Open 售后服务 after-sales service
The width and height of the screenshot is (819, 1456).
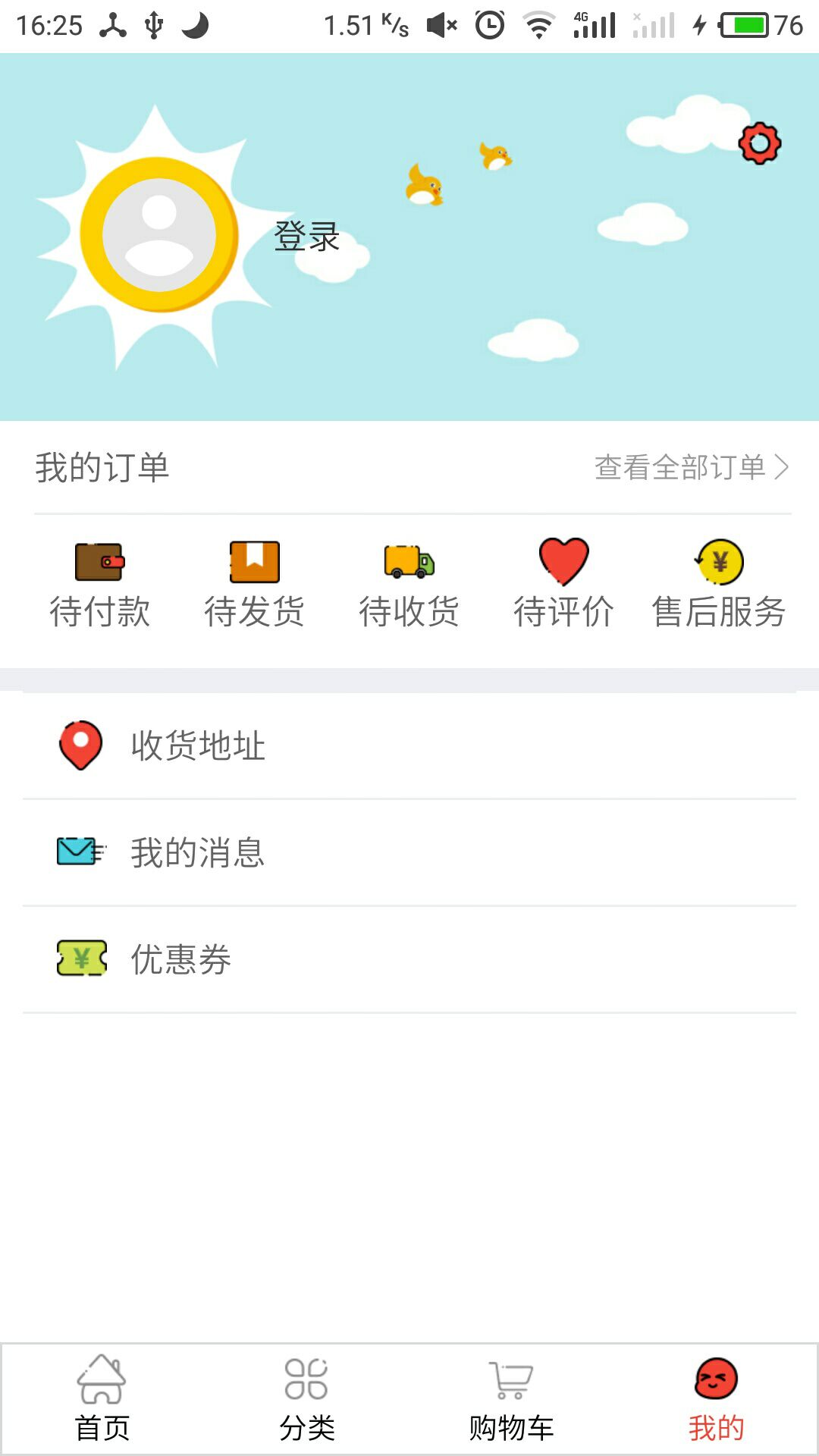[719, 585]
